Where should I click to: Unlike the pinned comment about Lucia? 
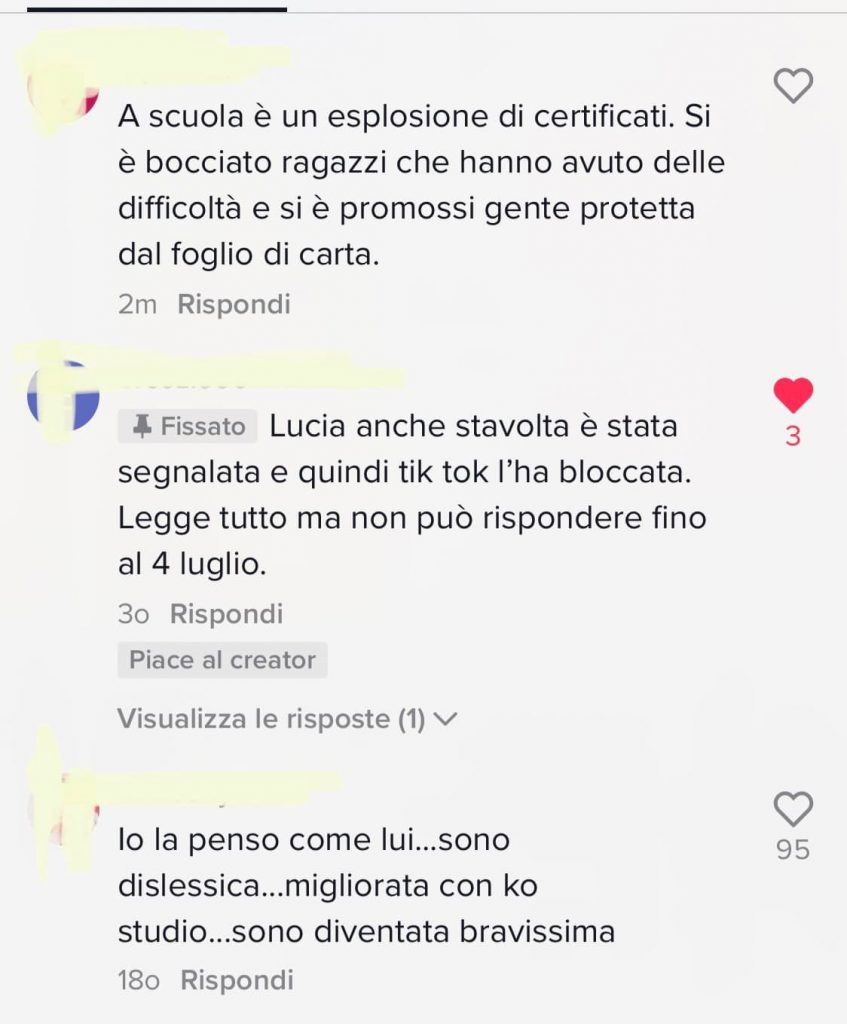coord(794,397)
